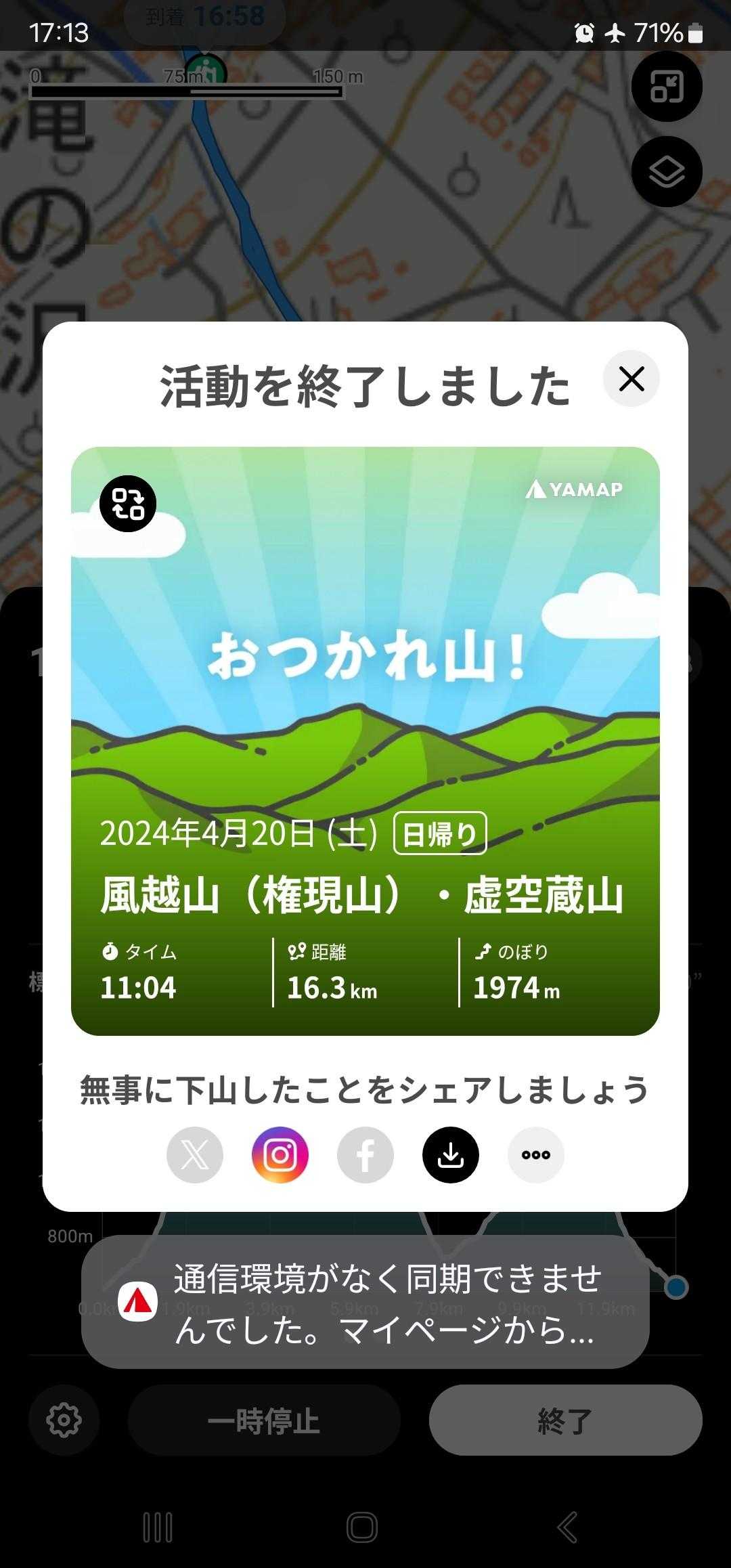Tap the map display toggle icon
This screenshot has height=1568, width=731.
pyautogui.click(x=667, y=87)
